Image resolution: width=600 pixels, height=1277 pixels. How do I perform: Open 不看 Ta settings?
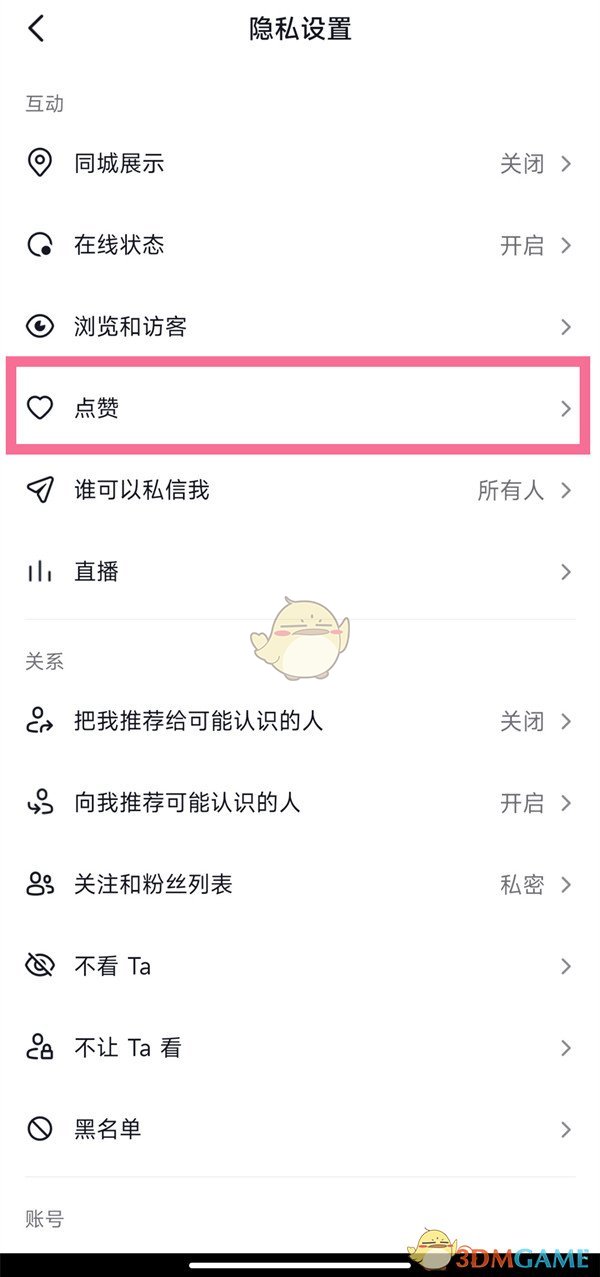point(300,966)
